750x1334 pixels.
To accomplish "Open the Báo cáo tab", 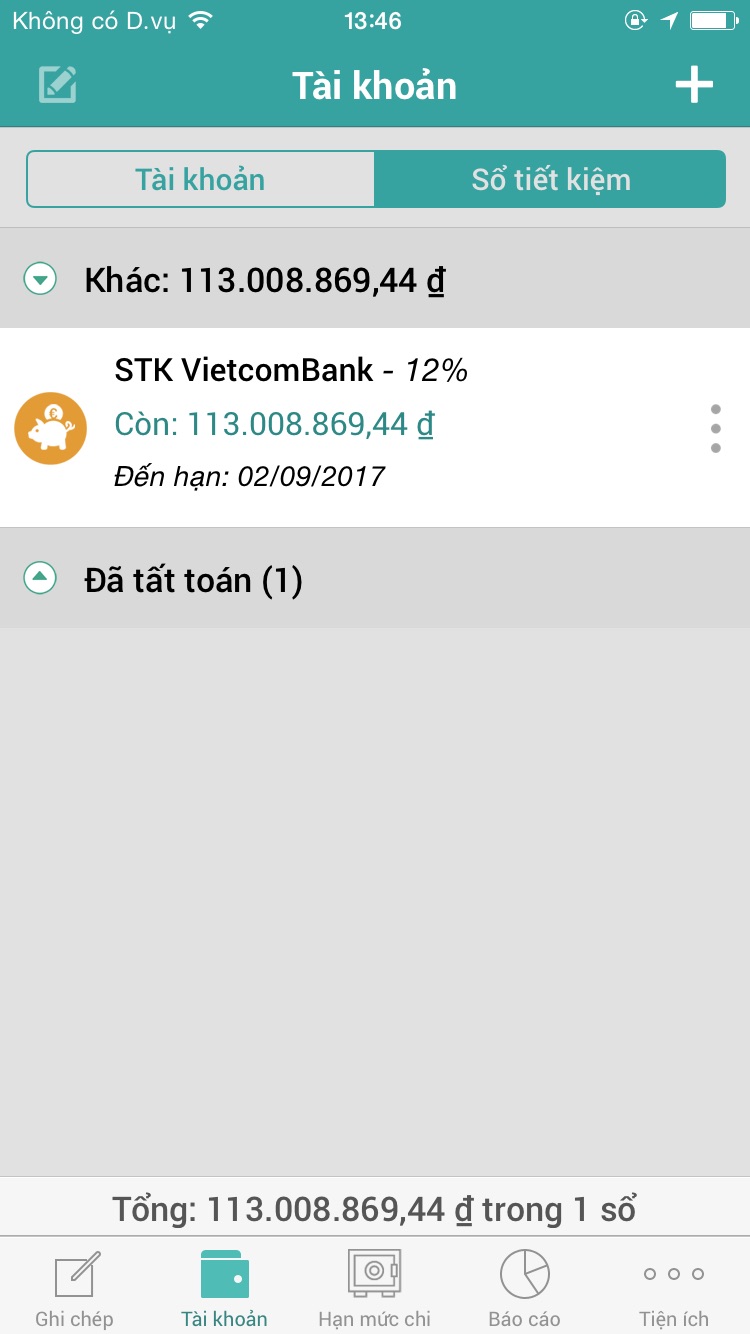I will click(x=524, y=1288).
